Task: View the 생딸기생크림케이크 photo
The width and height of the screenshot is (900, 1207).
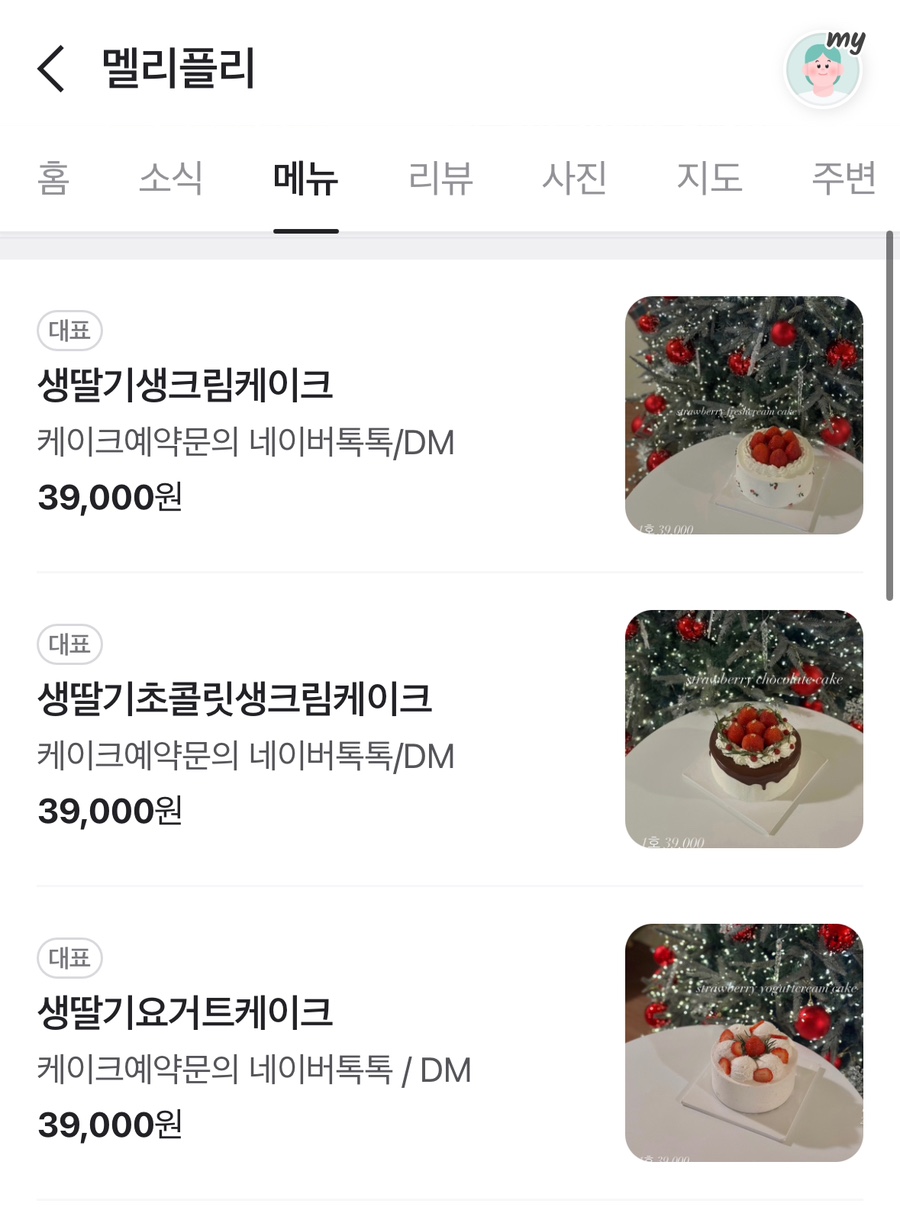Action: point(744,415)
